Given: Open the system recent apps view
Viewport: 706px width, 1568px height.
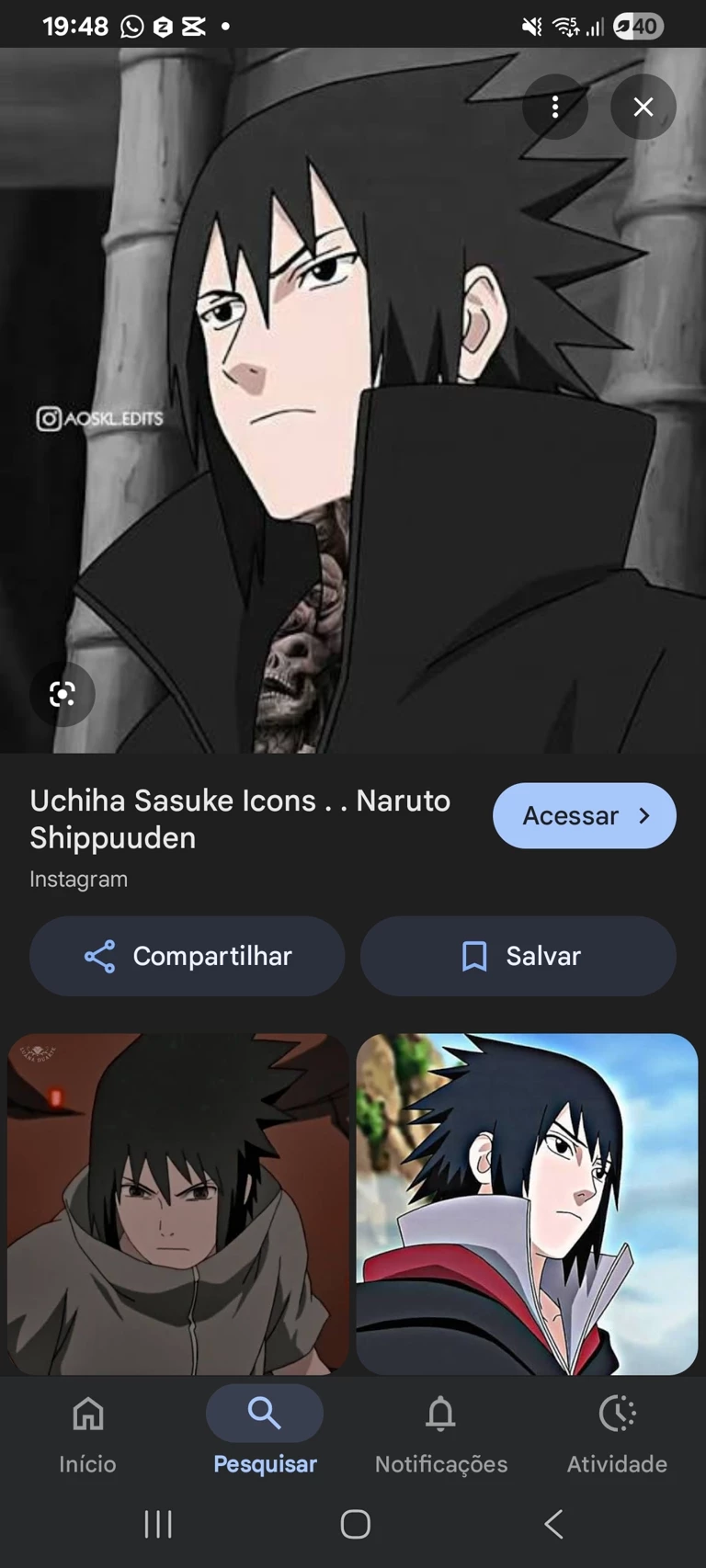Looking at the screenshot, I should pyautogui.click(x=158, y=1524).
